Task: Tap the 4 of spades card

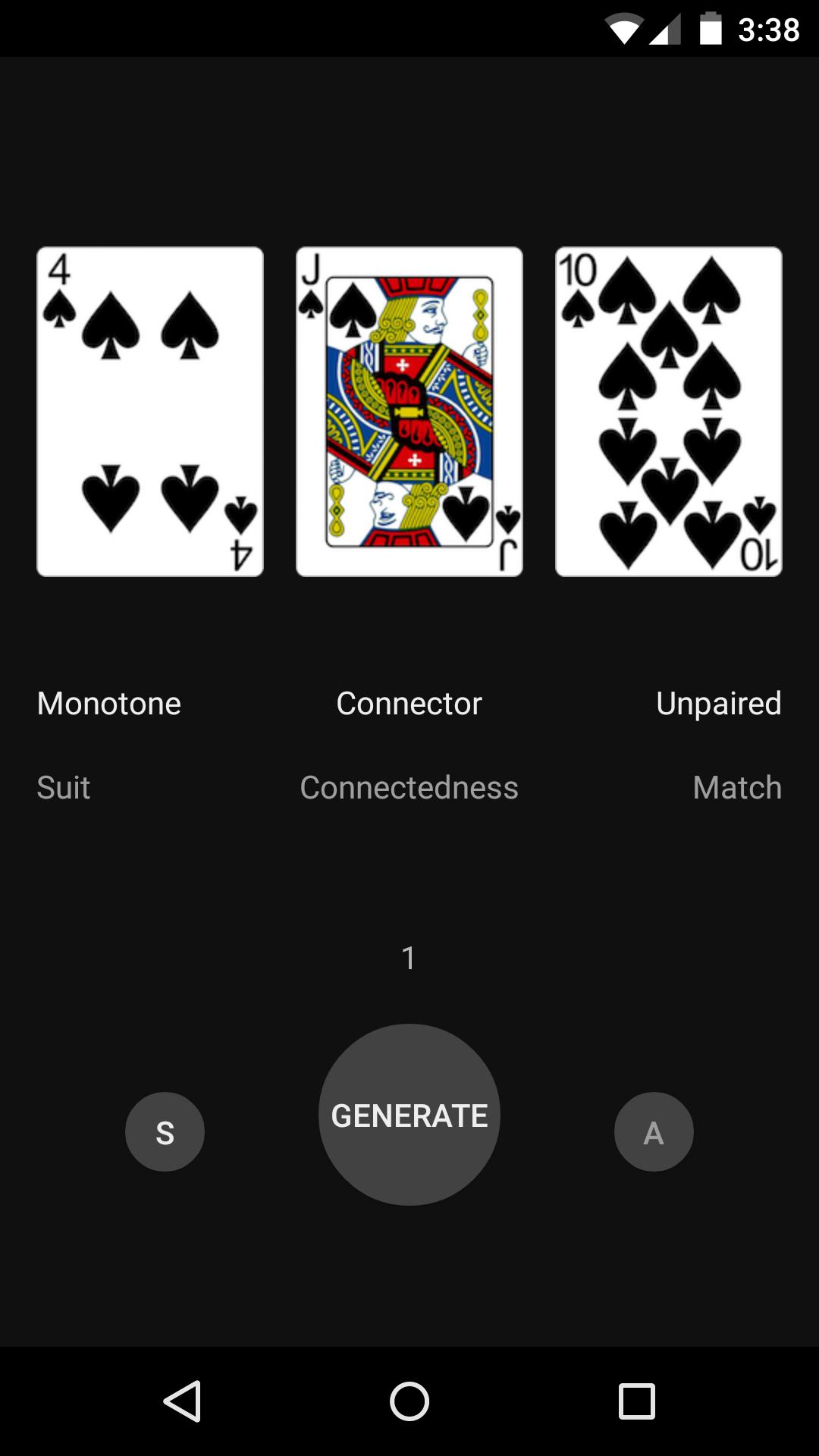Action: 149,411
